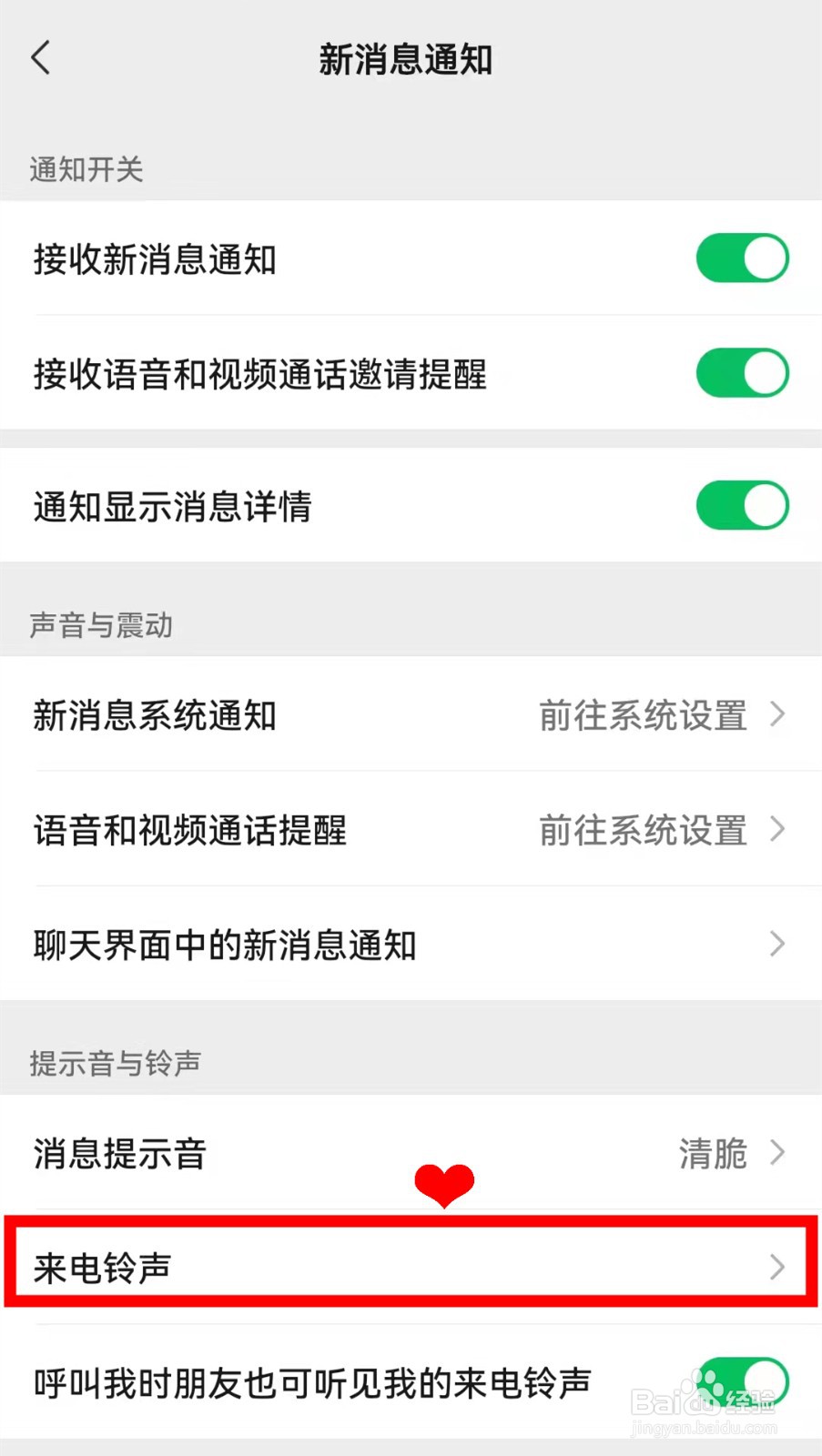The height and width of the screenshot is (1456, 822).
Task: Turn off 通知显示消息详情
Action: 742,506
